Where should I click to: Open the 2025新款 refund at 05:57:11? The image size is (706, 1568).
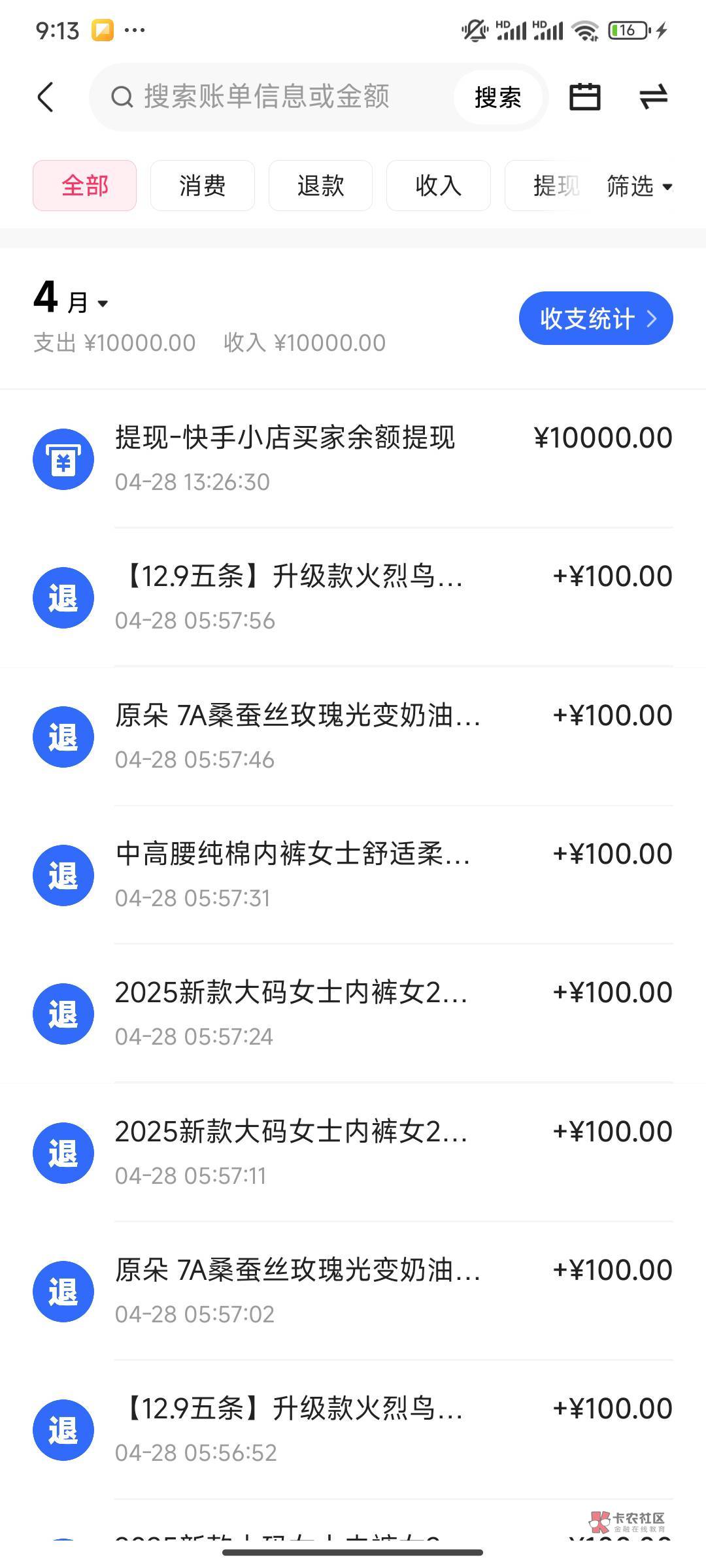(353, 1152)
